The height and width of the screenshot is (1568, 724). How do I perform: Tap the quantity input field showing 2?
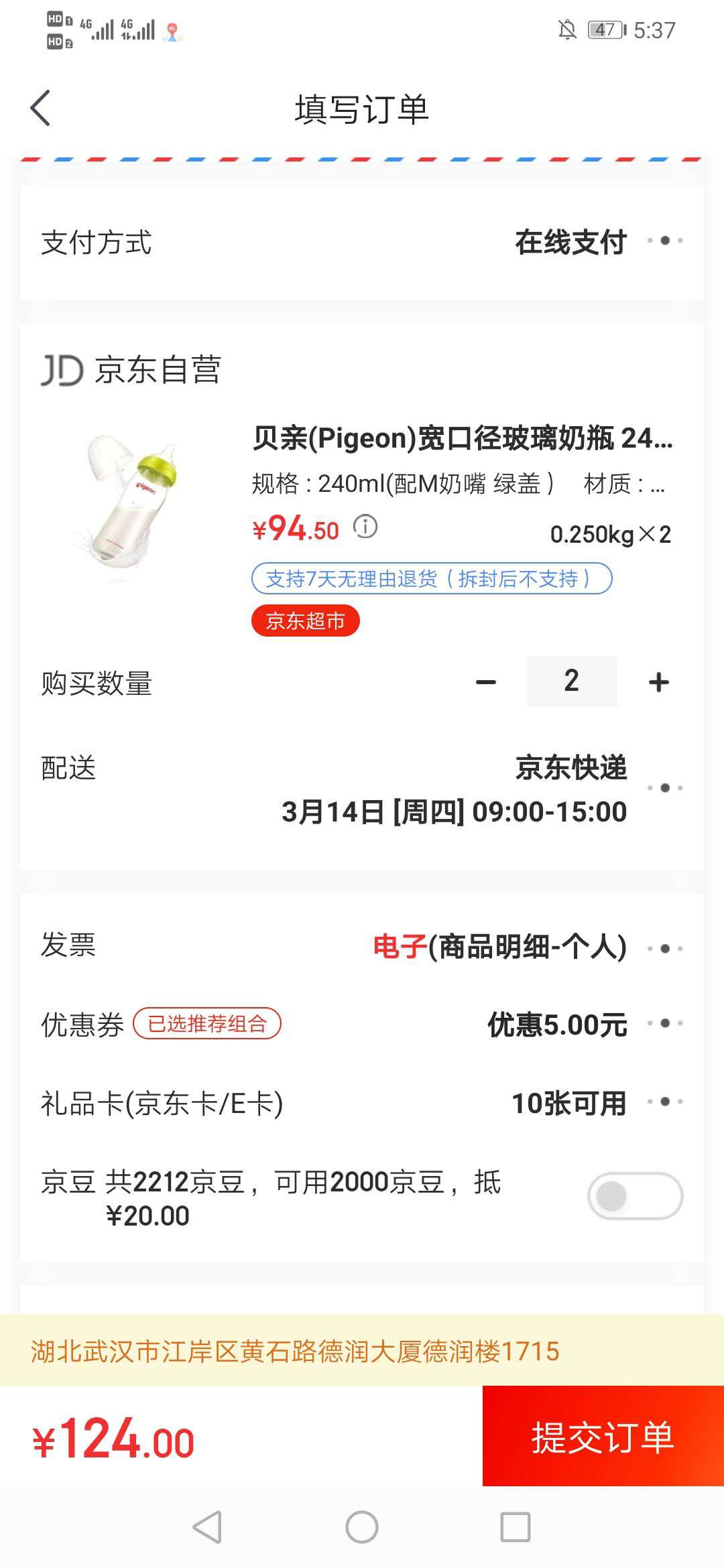(x=571, y=681)
